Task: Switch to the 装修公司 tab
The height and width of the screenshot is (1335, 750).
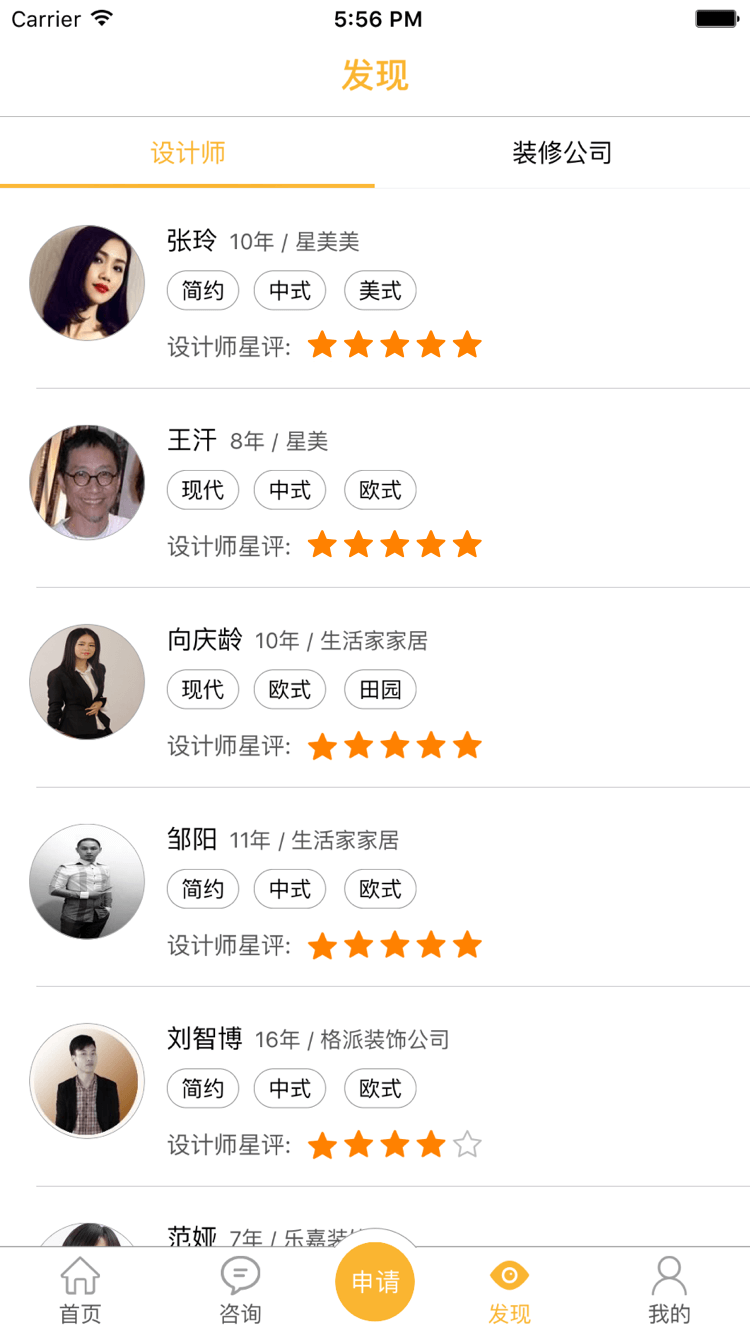Action: click(562, 153)
